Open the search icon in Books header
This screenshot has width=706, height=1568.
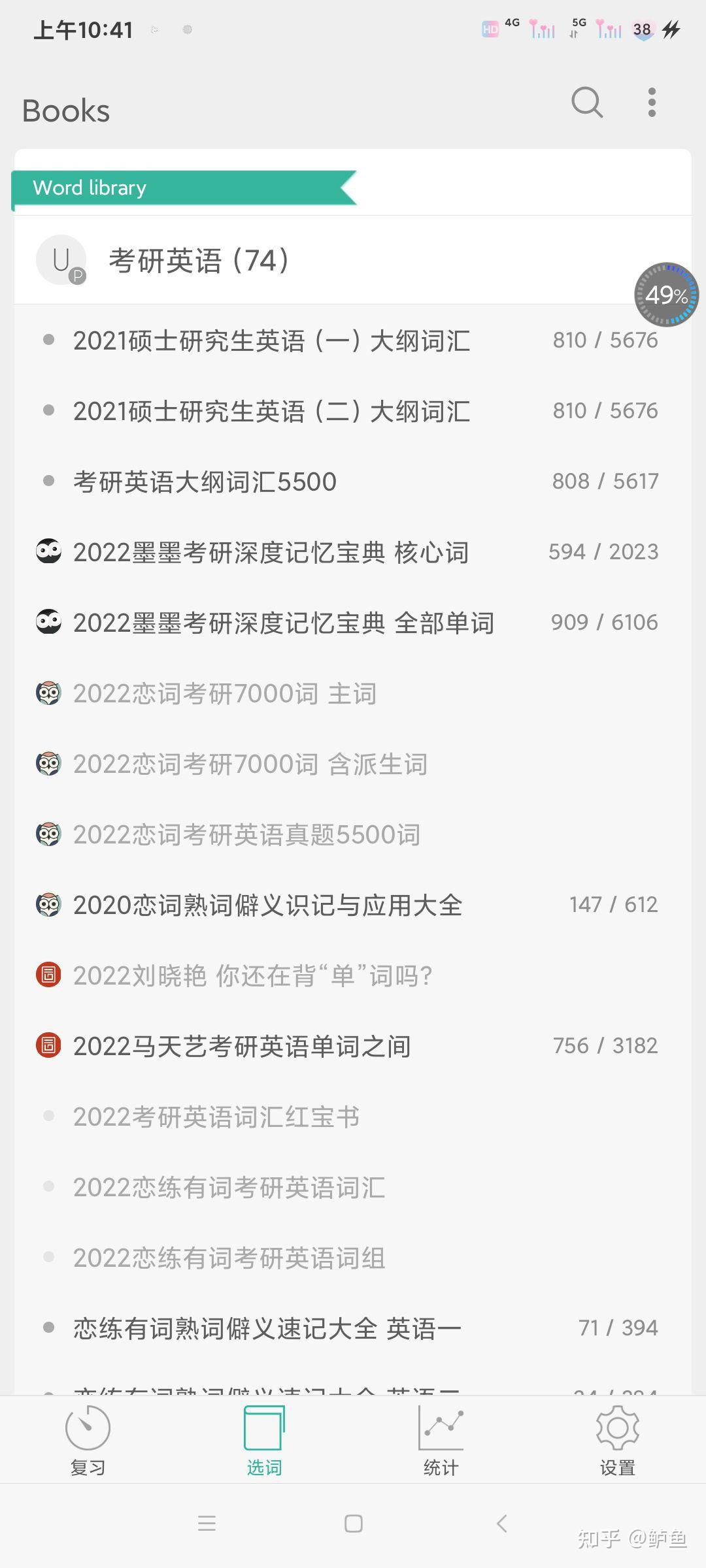pos(586,103)
